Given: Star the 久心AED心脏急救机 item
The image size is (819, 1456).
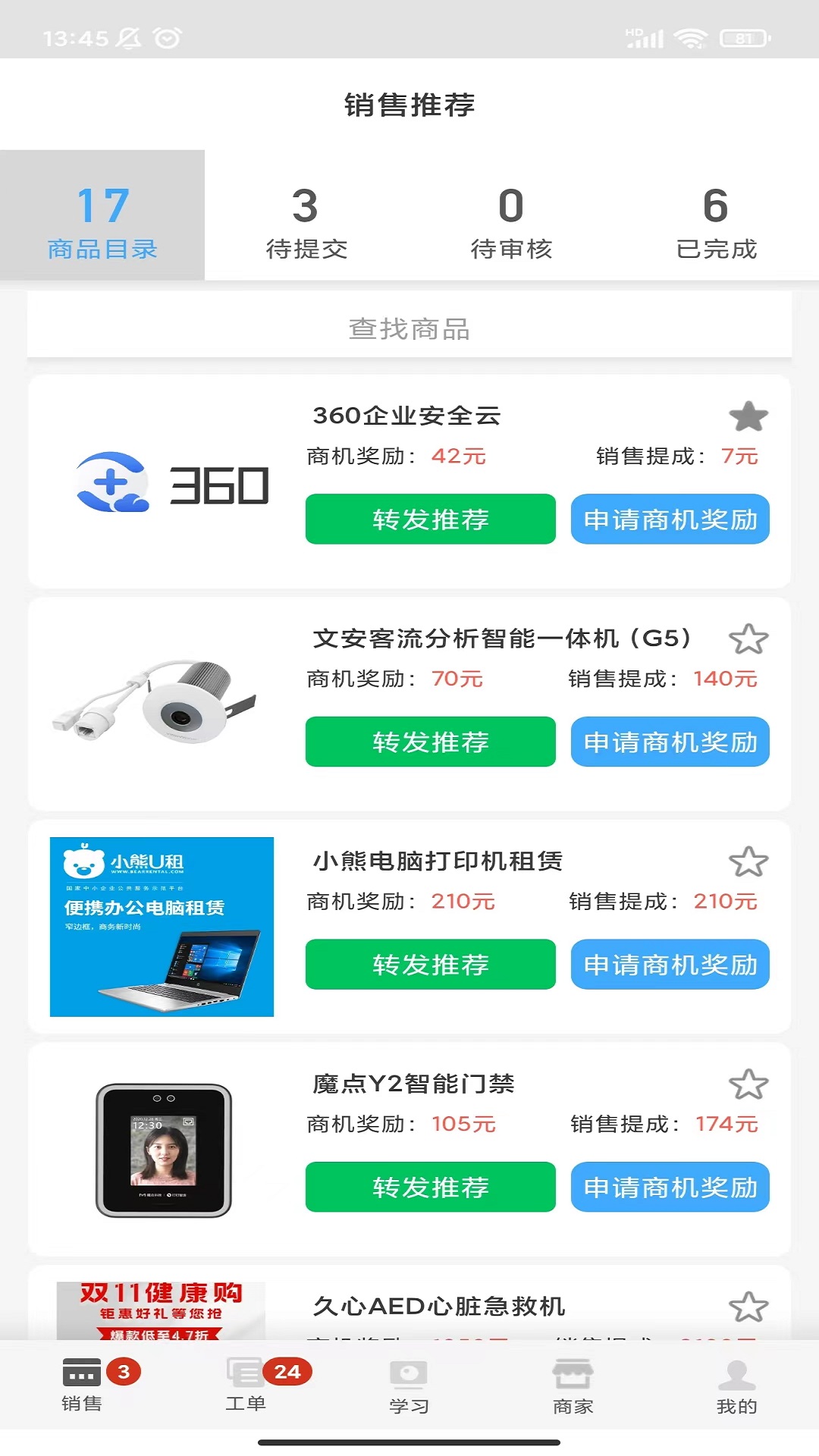Looking at the screenshot, I should point(748,1306).
